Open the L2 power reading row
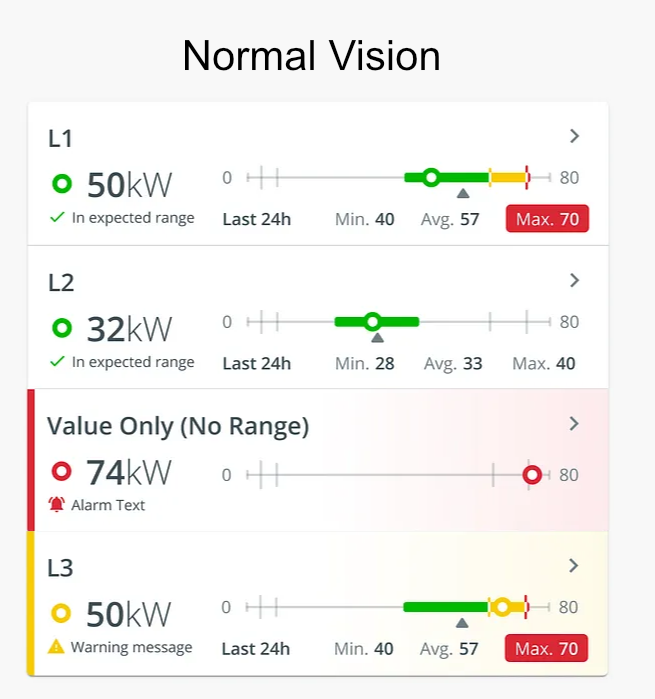The width and height of the screenshot is (655, 699). click(574, 281)
